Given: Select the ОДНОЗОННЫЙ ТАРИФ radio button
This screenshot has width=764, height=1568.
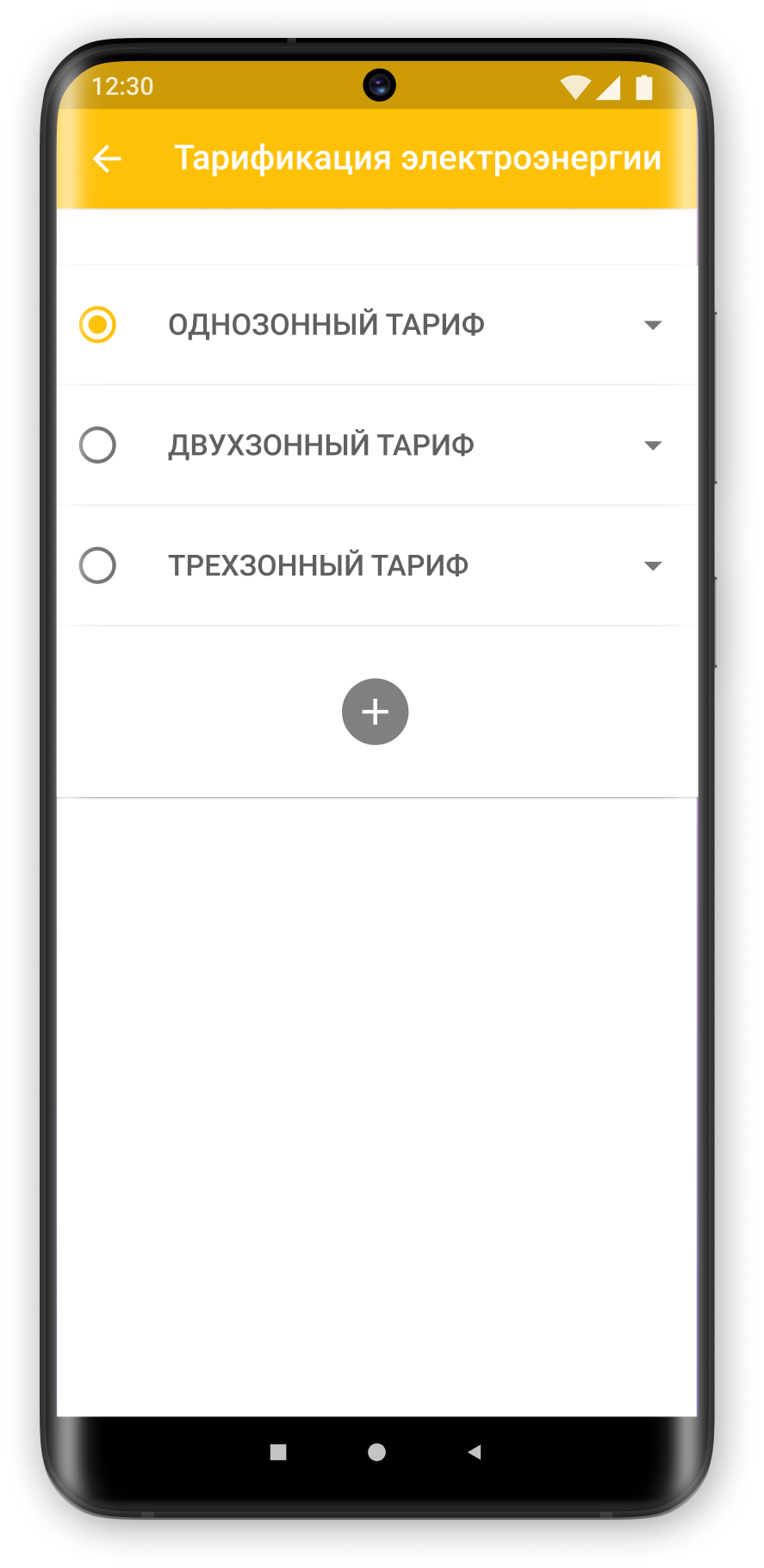Looking at the screenshot, I should [x=97, y=325].
